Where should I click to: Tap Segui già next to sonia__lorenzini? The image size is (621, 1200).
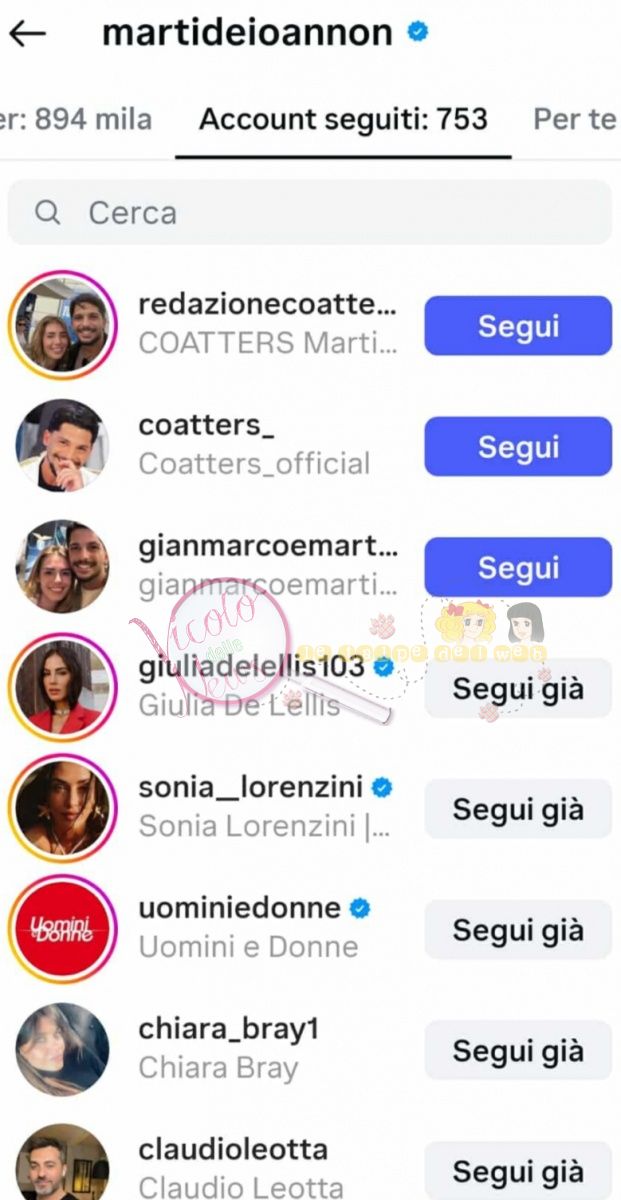click(x=517, y=809)
